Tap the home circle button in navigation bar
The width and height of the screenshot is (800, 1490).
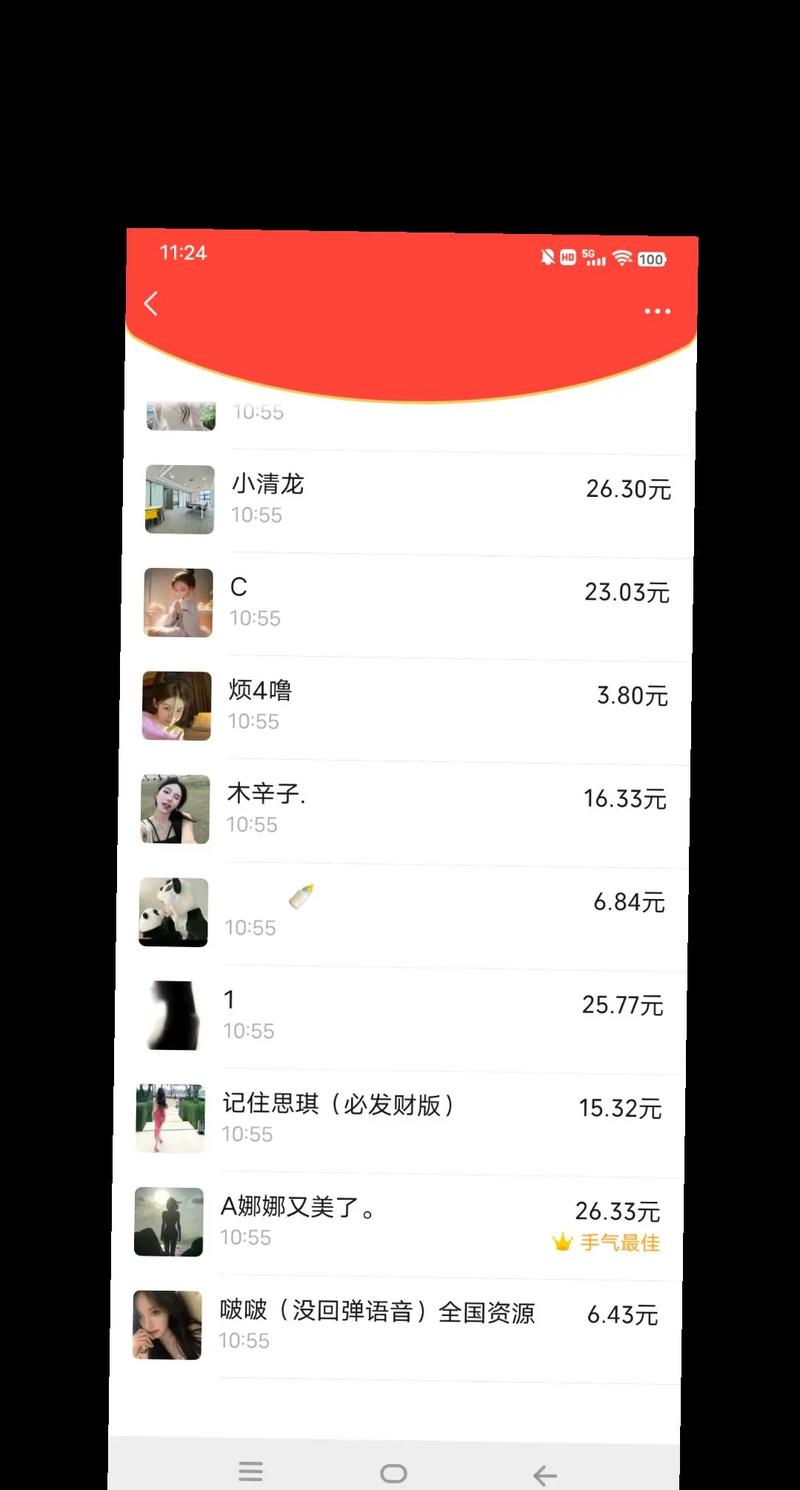(392, 1474)
